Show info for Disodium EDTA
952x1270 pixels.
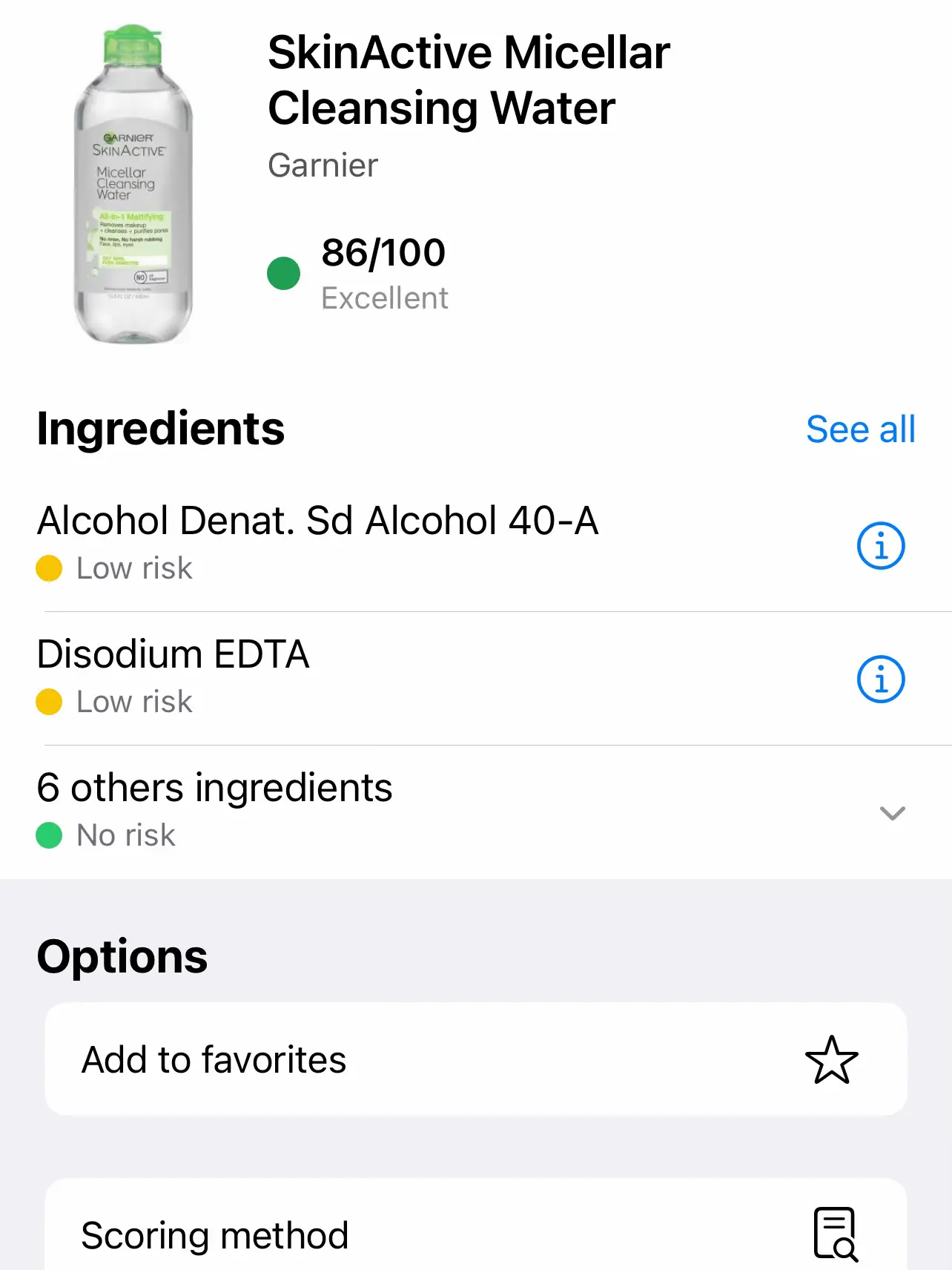(x=881, y=680)
